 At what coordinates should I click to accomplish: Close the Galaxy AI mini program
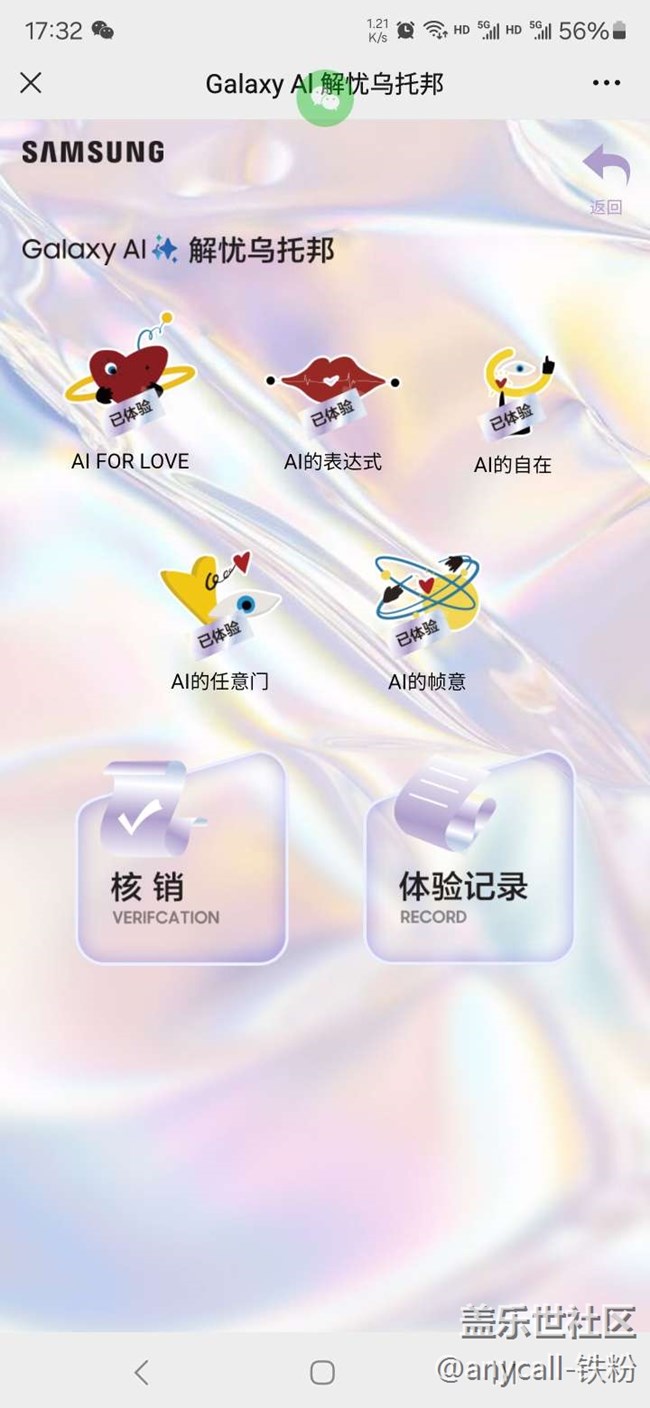point(31,83)
